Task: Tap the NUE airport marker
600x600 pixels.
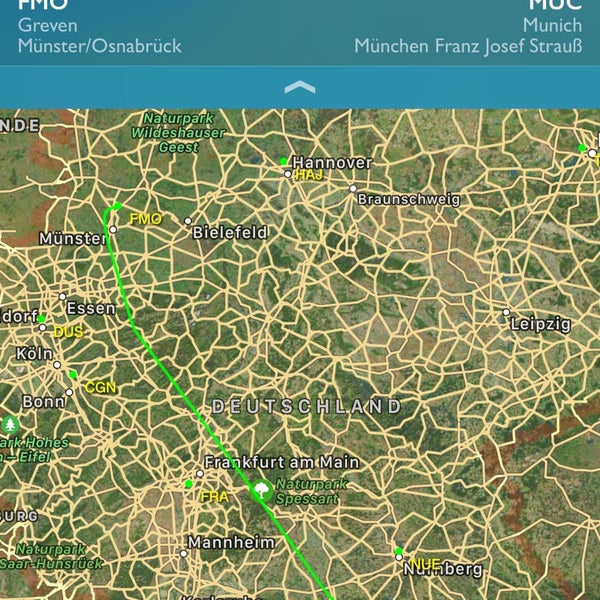Action: point(398,551)
